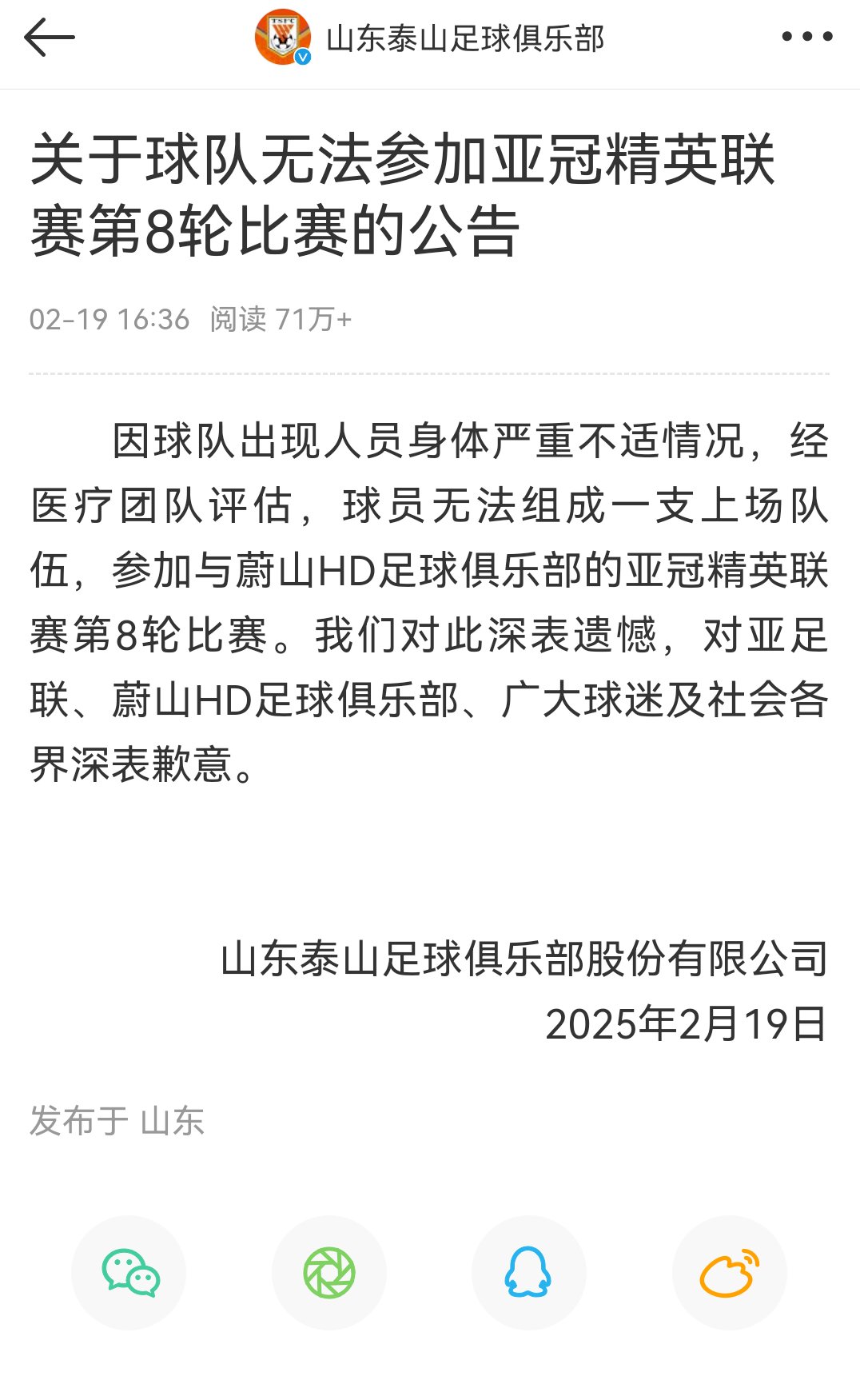Share the announcement via WeChat

tap(130, 1273)
